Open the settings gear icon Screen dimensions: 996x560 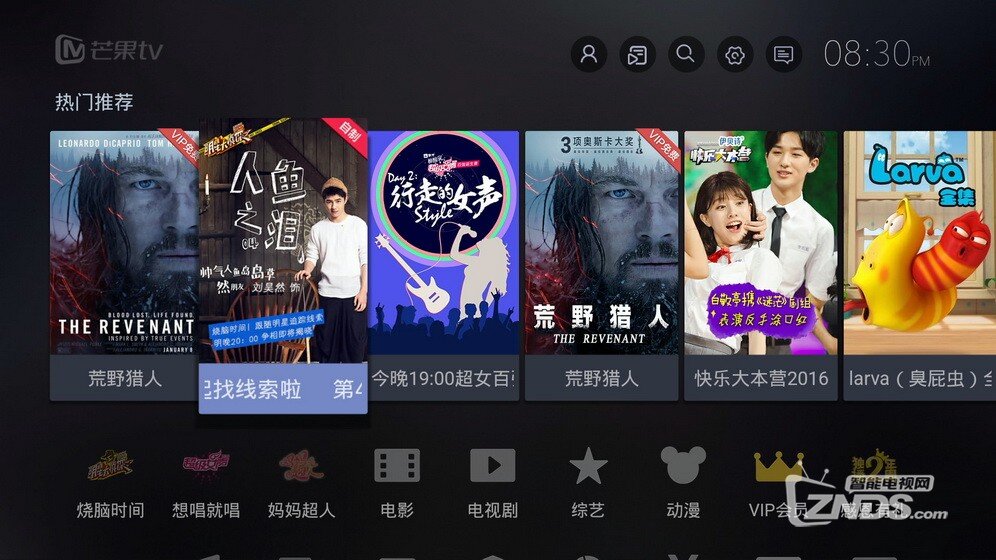735,54
